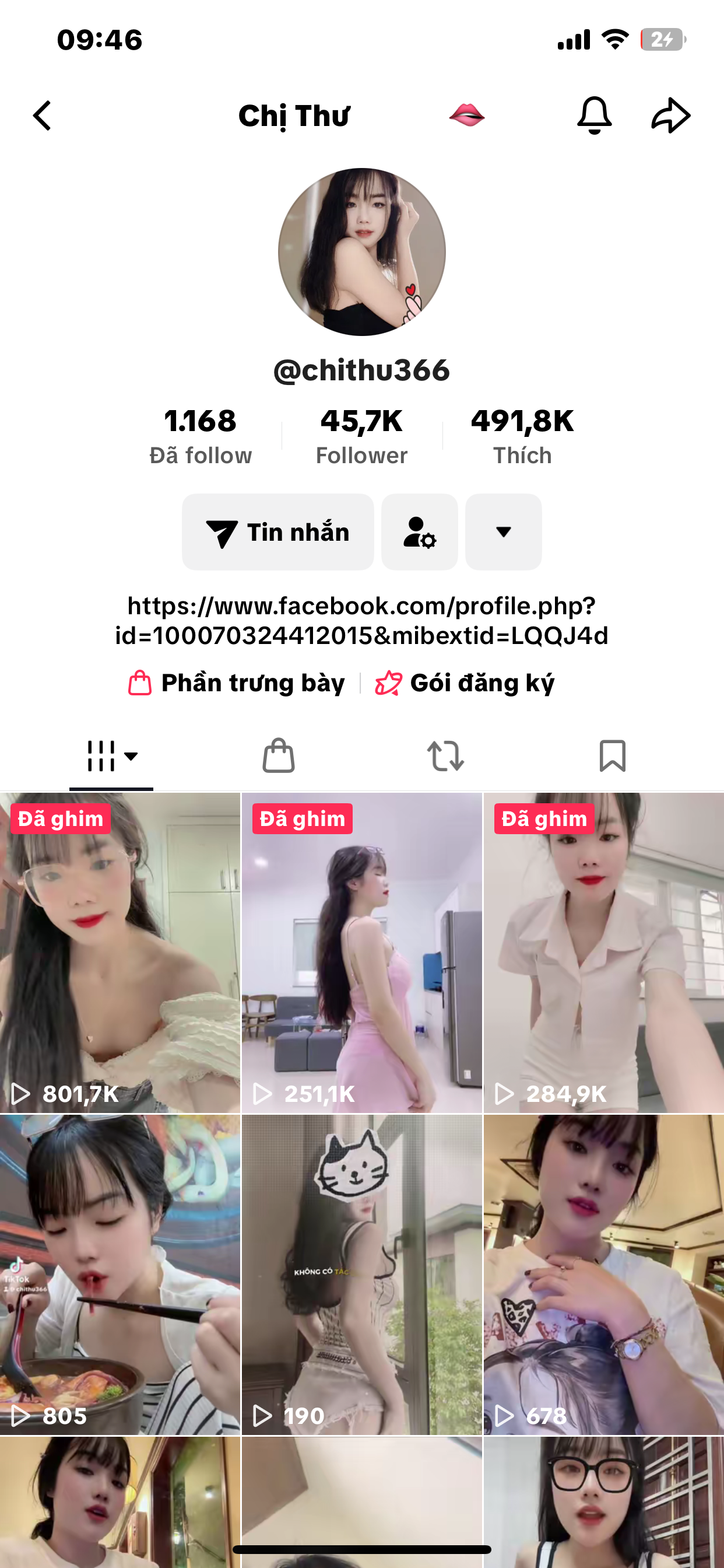Play the pinned video with 284,9K views

603,953
